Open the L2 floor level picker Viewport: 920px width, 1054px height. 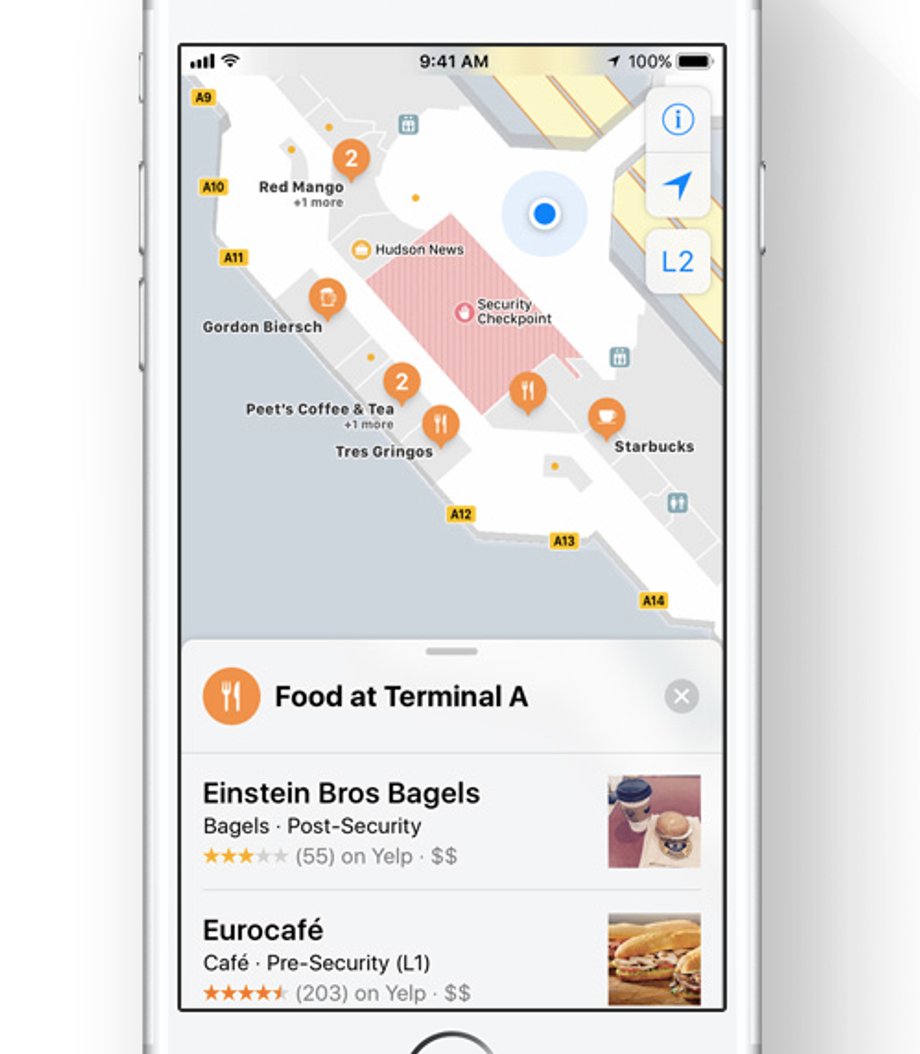point(678,262)
